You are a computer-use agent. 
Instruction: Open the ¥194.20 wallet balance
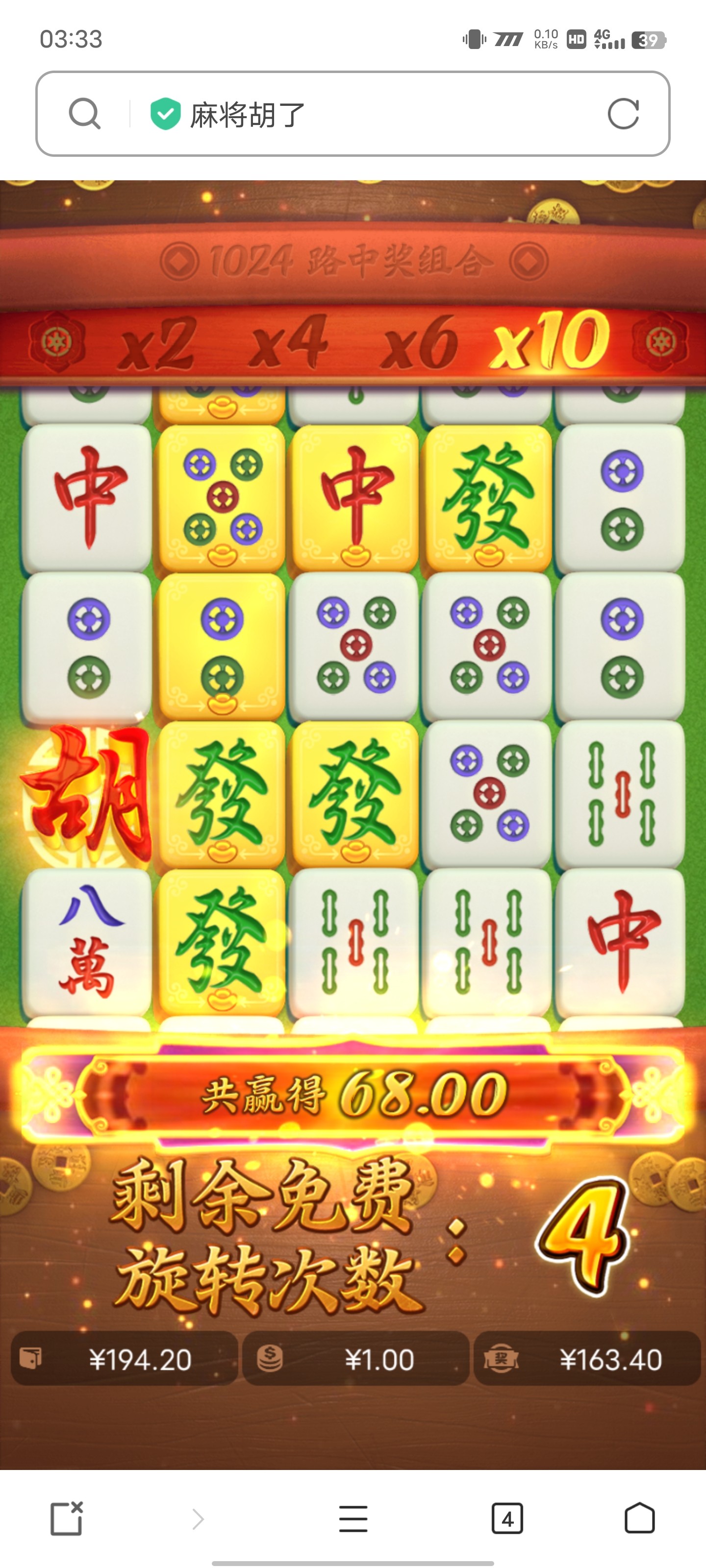pos(124,1359)
